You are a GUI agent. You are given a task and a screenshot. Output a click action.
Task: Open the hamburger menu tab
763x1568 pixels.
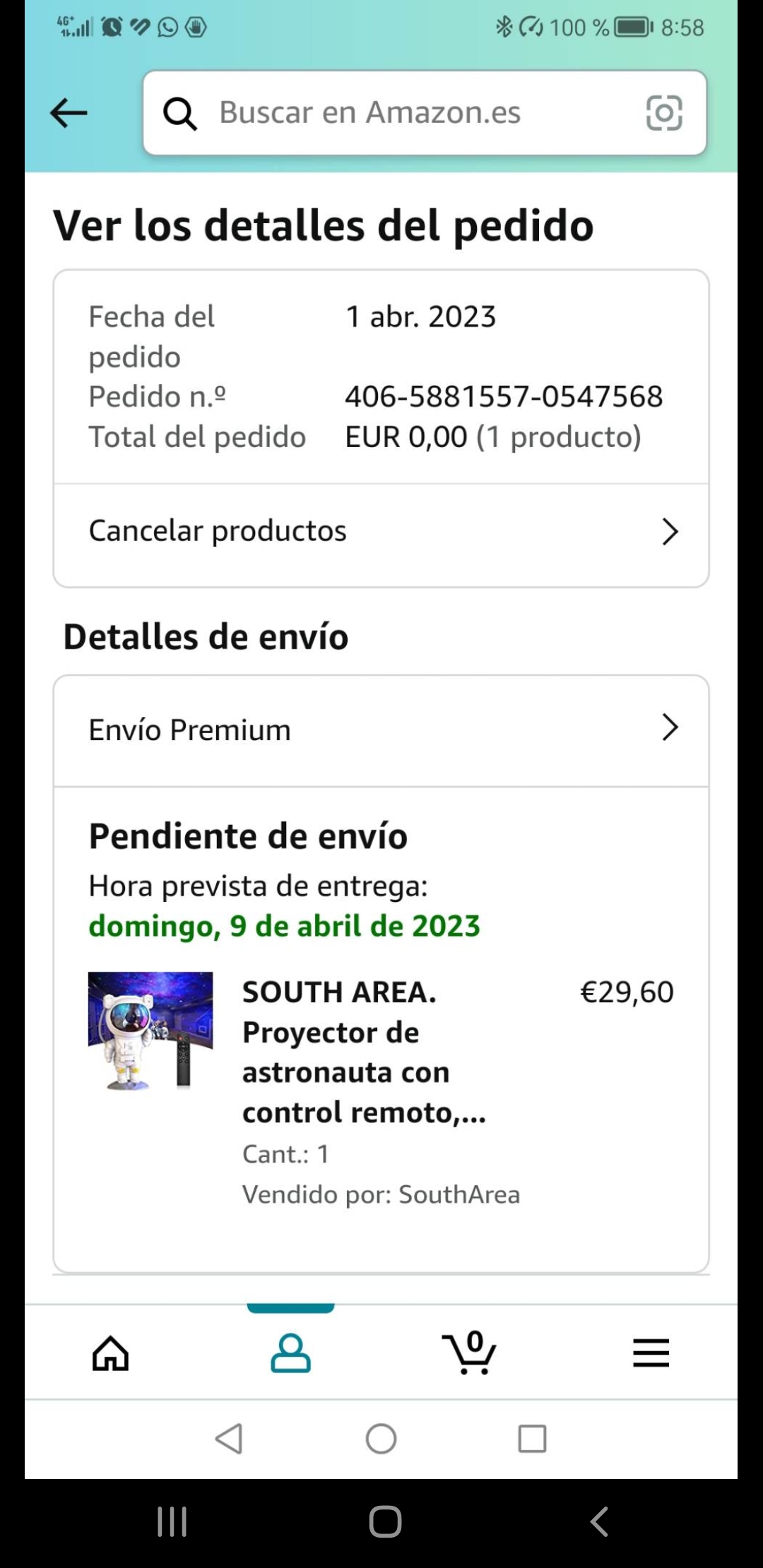point(651,1353)
